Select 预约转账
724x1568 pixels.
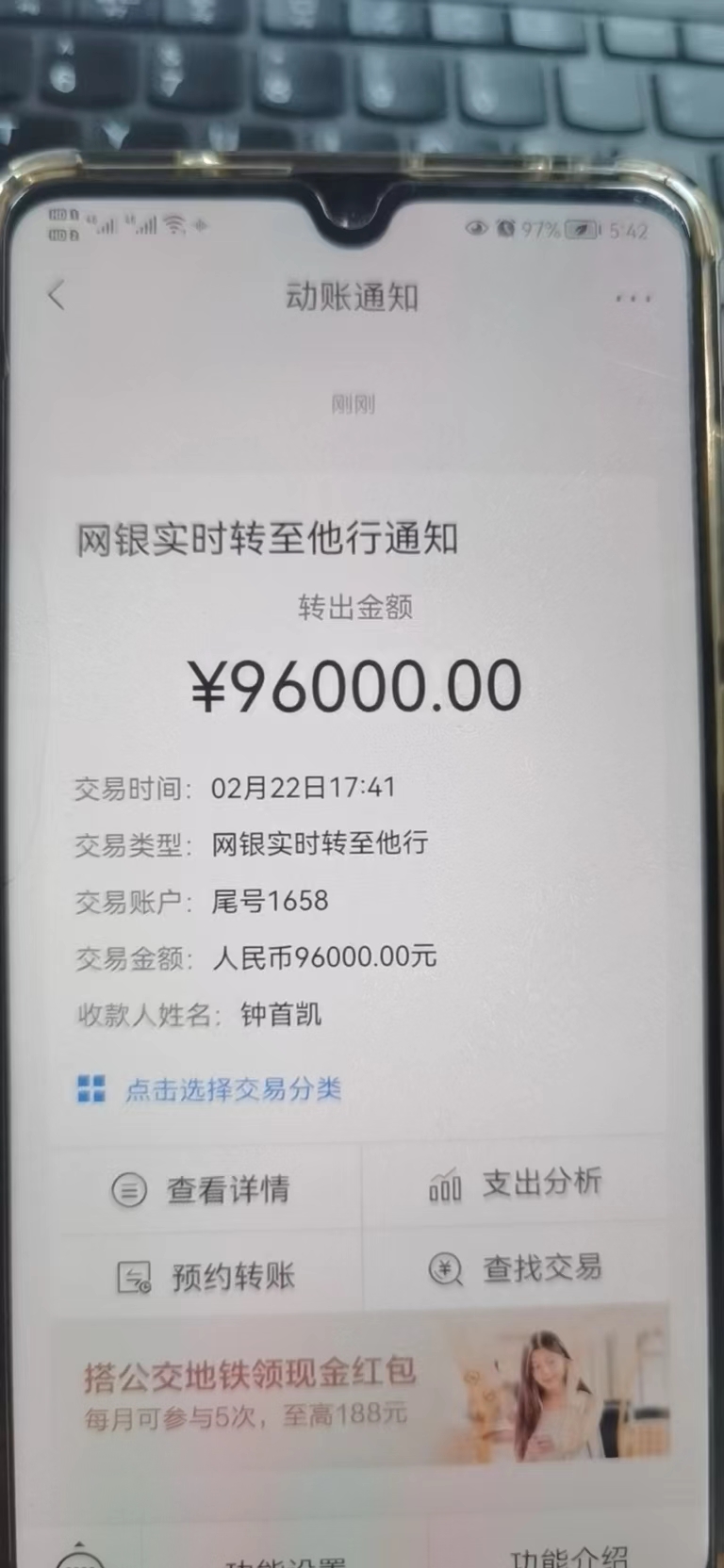[206, 1277]
